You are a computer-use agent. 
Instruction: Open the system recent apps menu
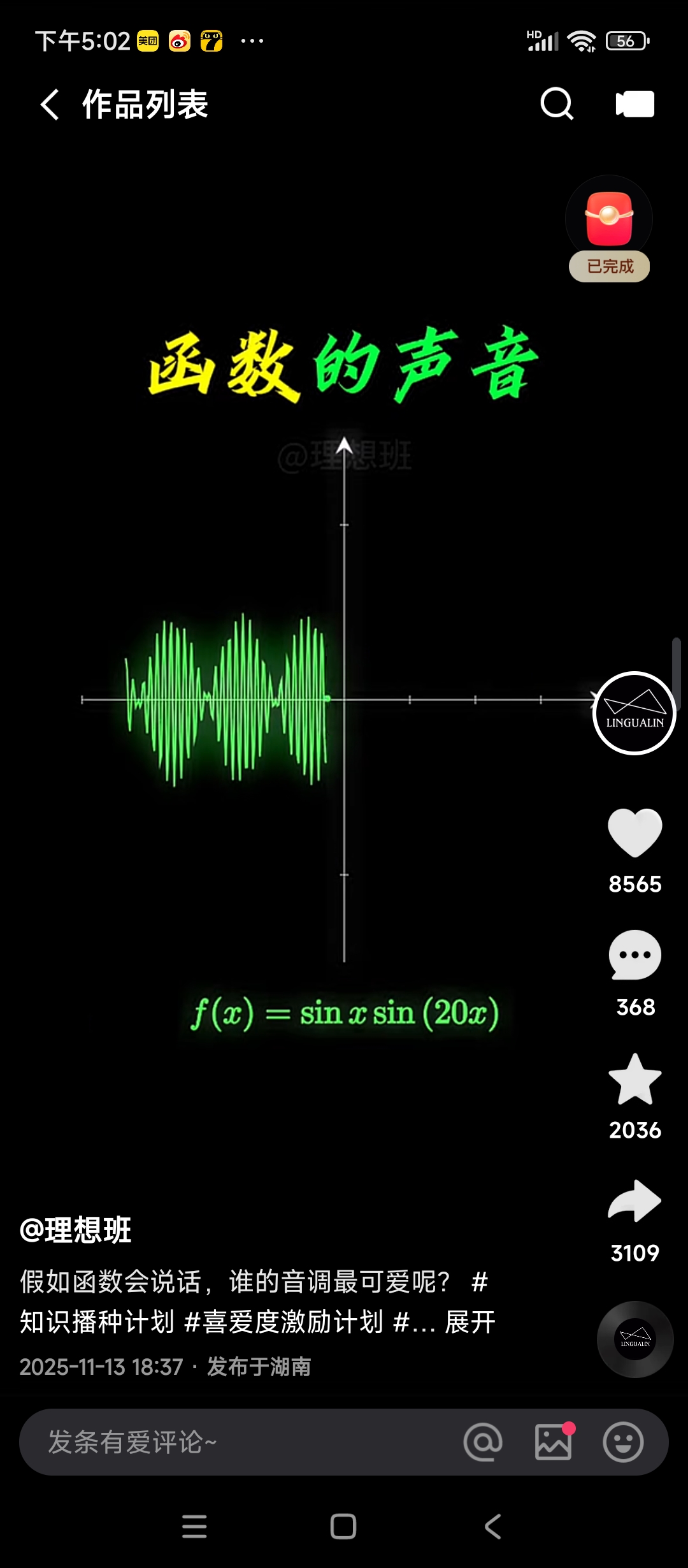[194, 1527]
